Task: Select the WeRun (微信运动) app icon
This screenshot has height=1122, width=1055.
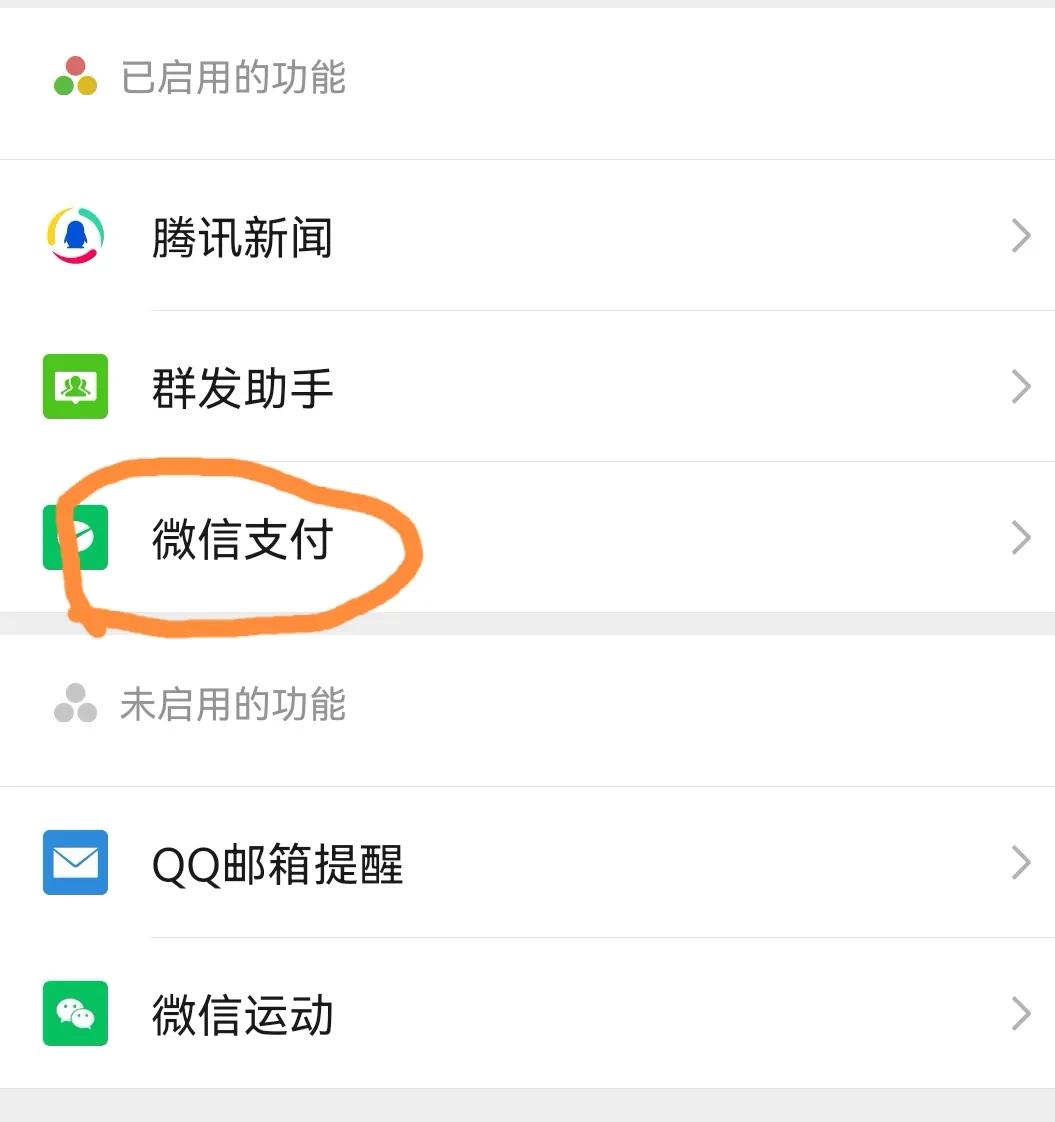Action: coord(74,1014)
